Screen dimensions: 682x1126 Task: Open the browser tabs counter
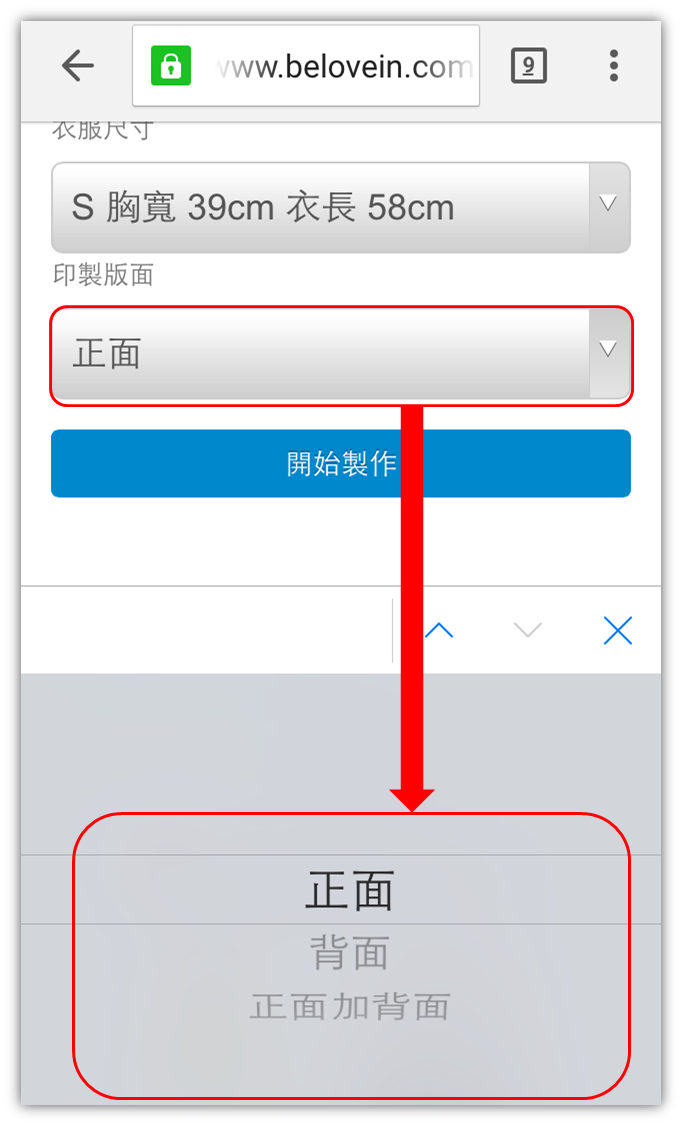click(x=529, y=66)
